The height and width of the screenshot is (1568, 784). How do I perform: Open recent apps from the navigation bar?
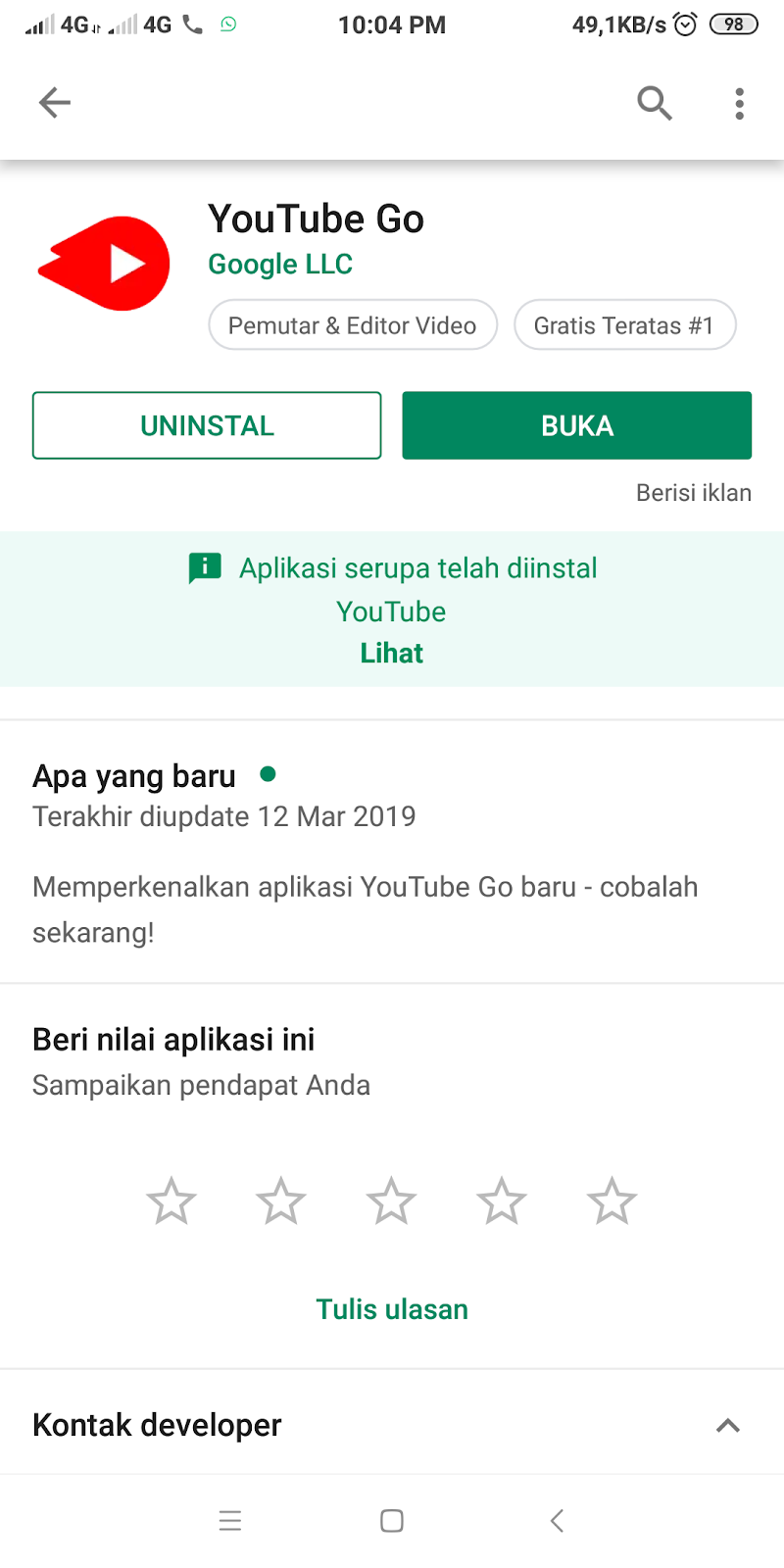tap(230, 1521)
